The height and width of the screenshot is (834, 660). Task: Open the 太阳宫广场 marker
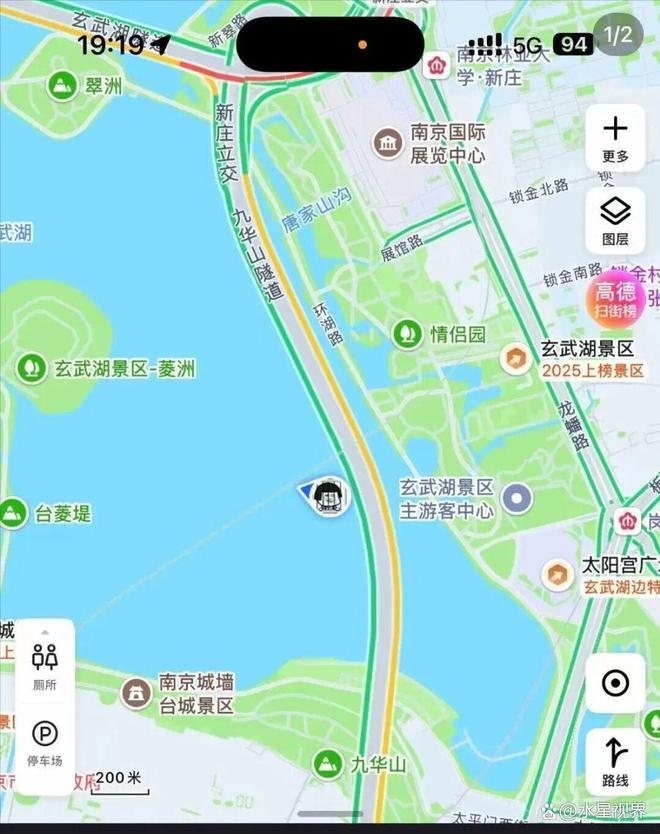[557, 575]
